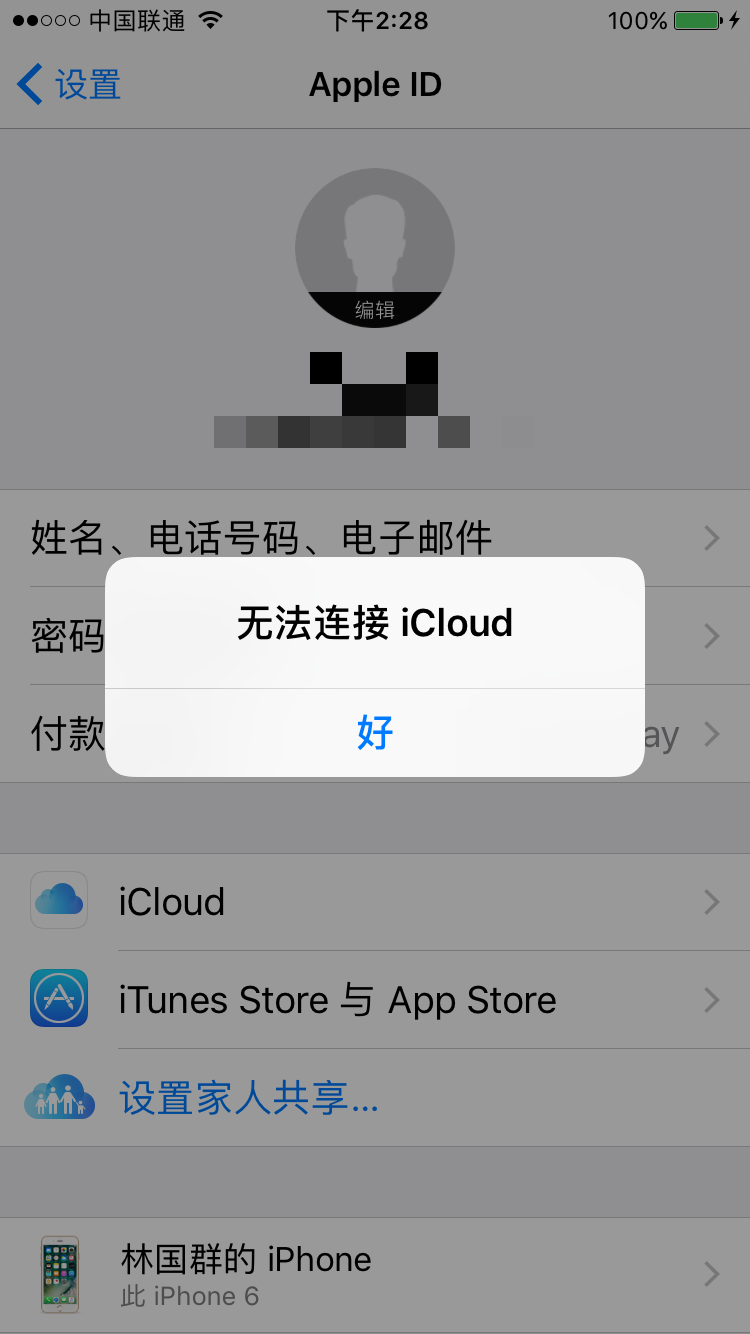This screenshot has height=1334, width=750.
Task: Open 姓名、电话号码、电子邮件 row
Action: [x=262, y=538]
